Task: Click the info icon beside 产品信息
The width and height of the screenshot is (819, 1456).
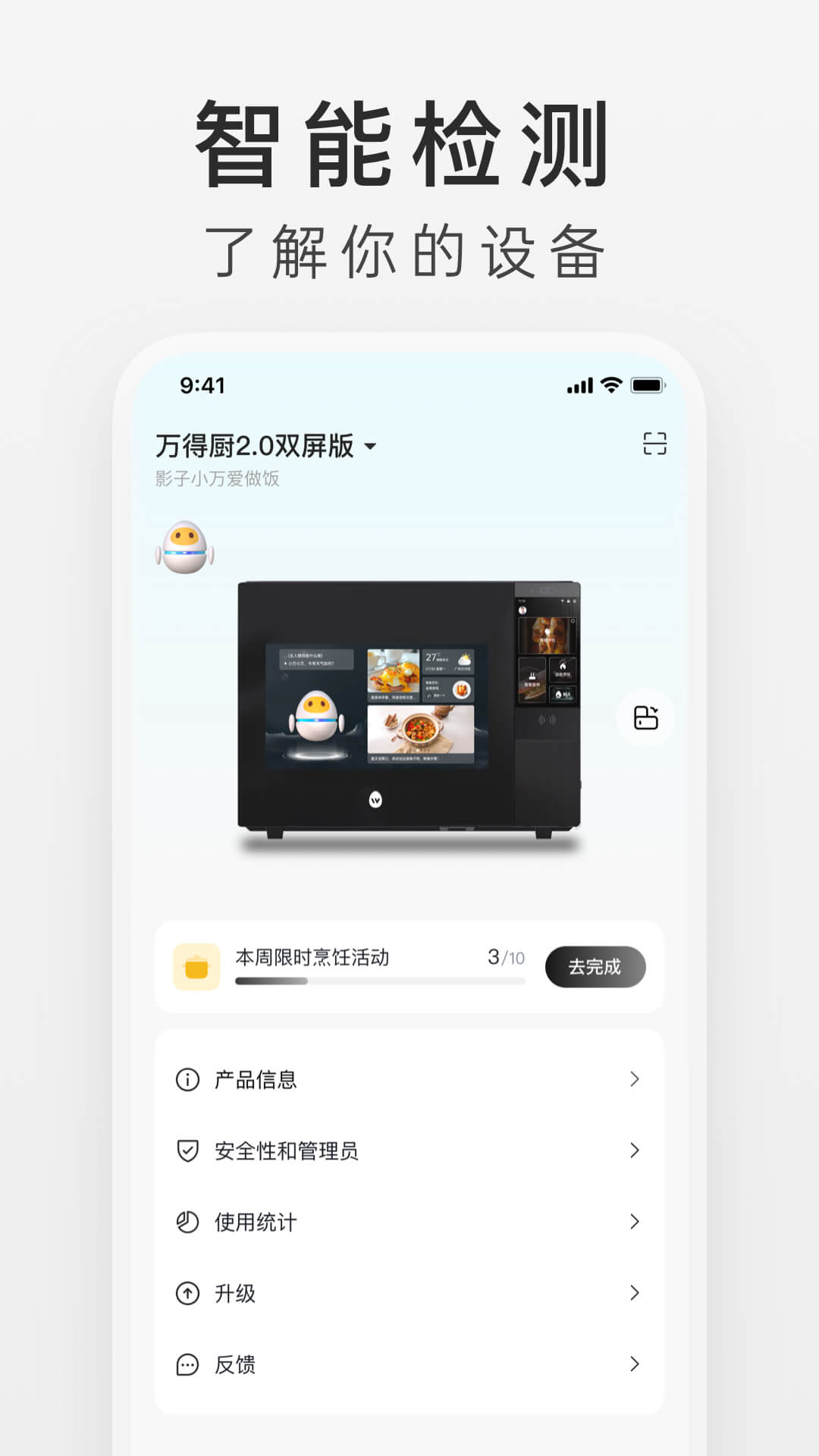Action: pyautogui.click(x=184, y=1079)
